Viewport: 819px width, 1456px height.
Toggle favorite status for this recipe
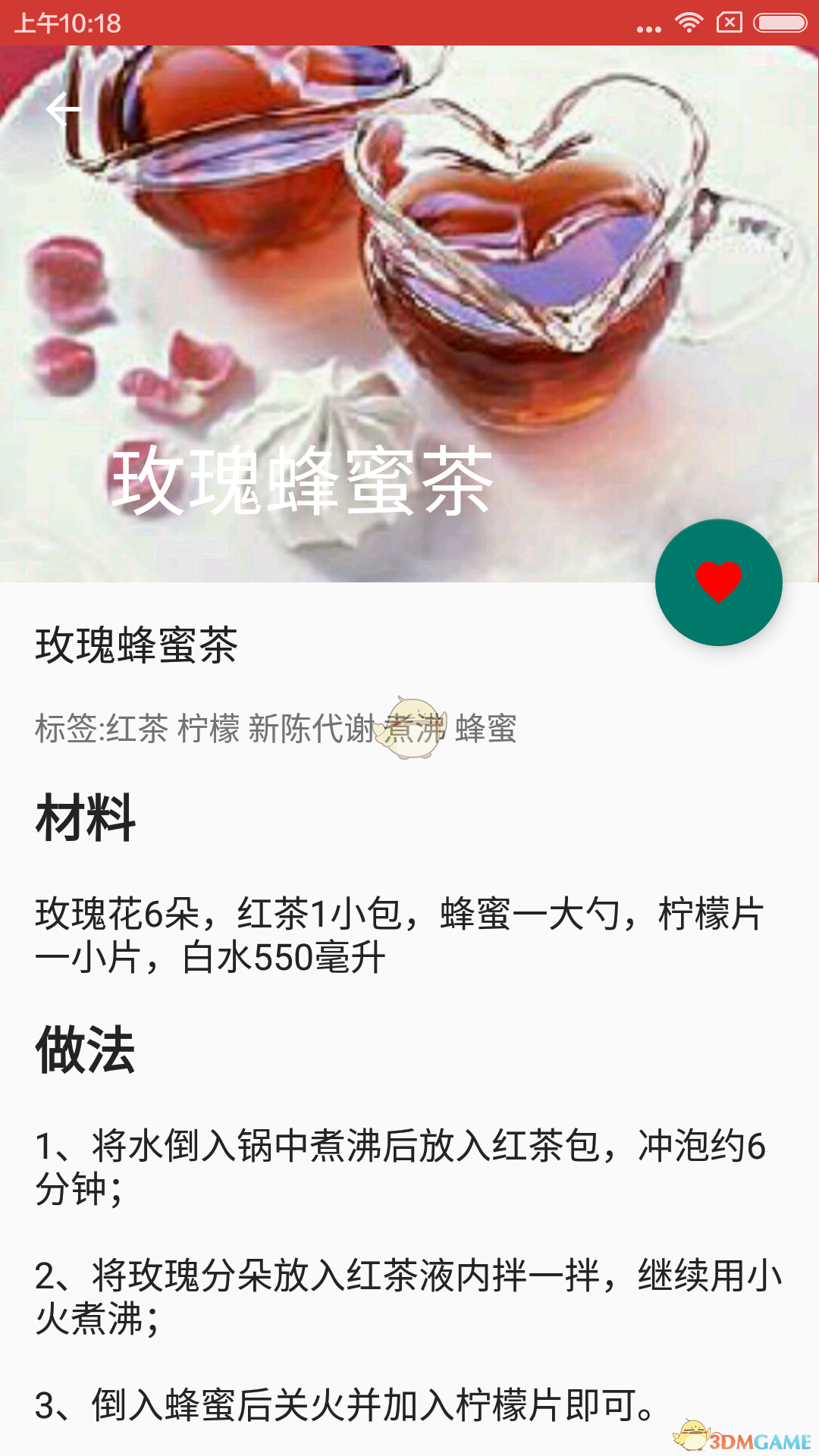[x=717, y=580]
